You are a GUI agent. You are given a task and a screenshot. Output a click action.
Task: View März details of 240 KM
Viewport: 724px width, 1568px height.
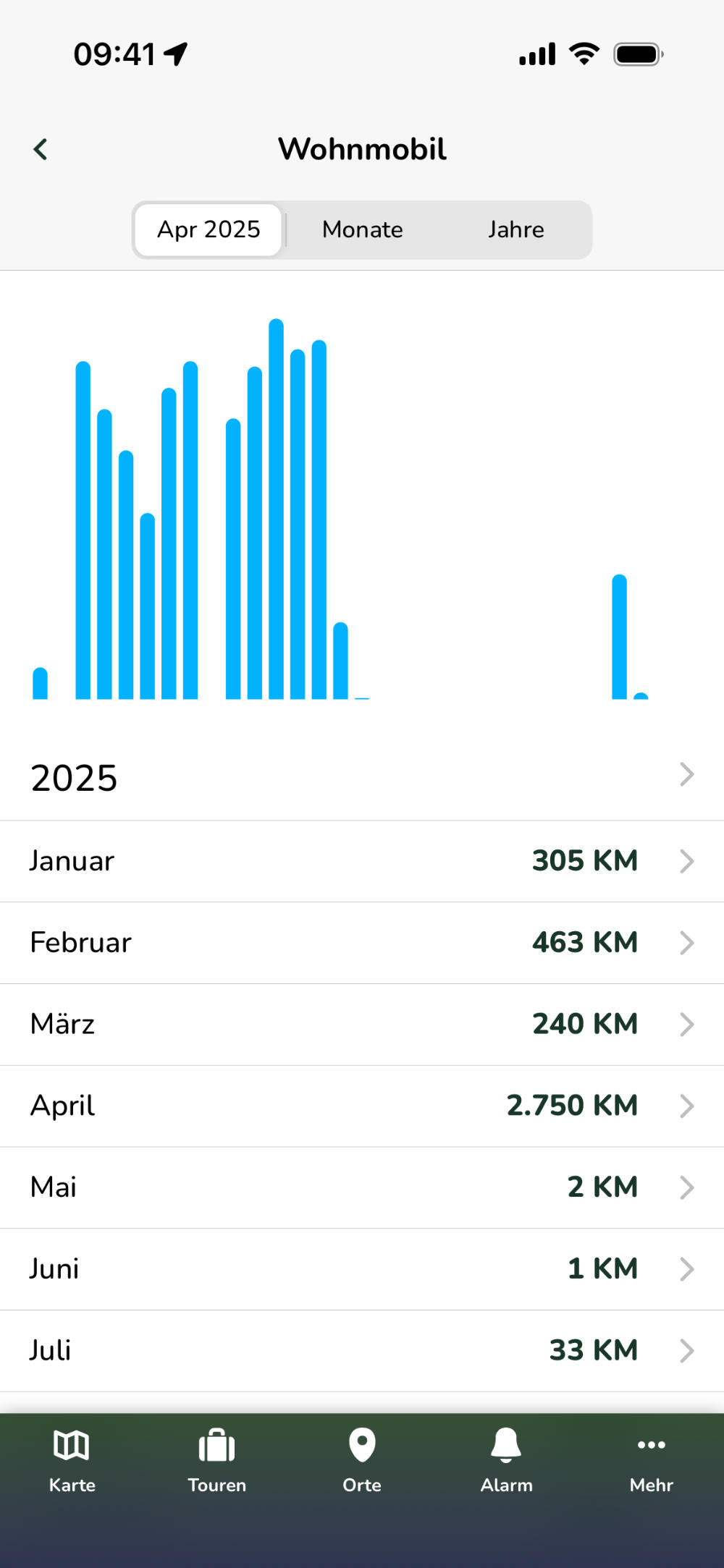pyautogui.click(x=362, y=1025)
